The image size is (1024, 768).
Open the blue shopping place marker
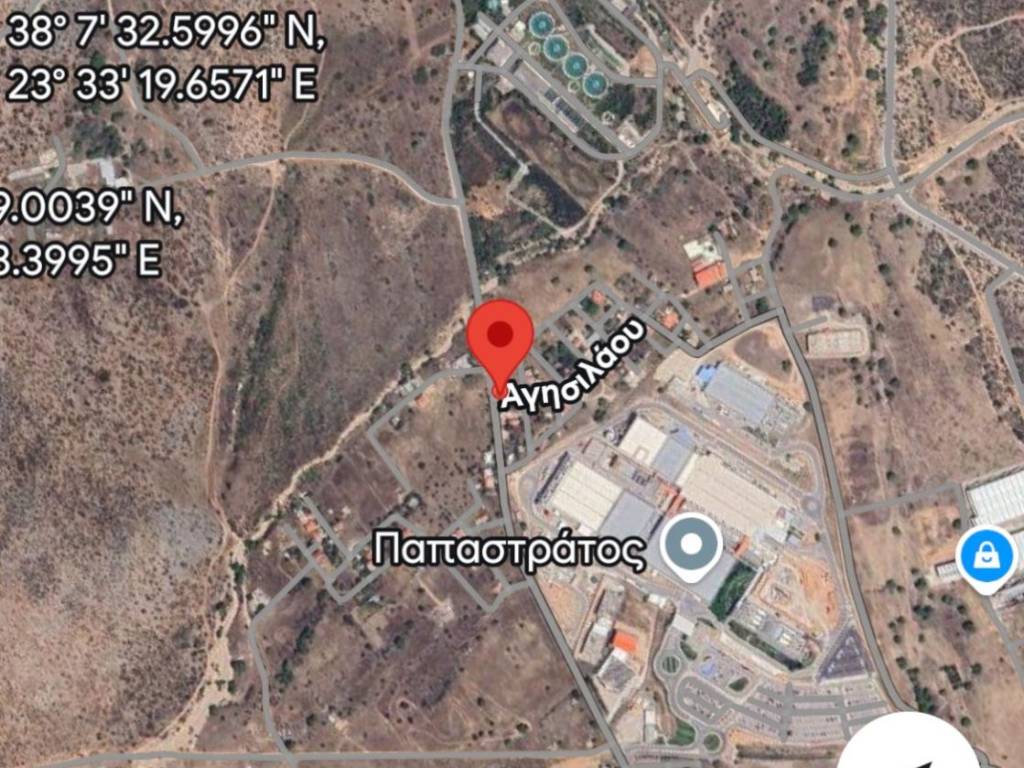click(986, 558)
